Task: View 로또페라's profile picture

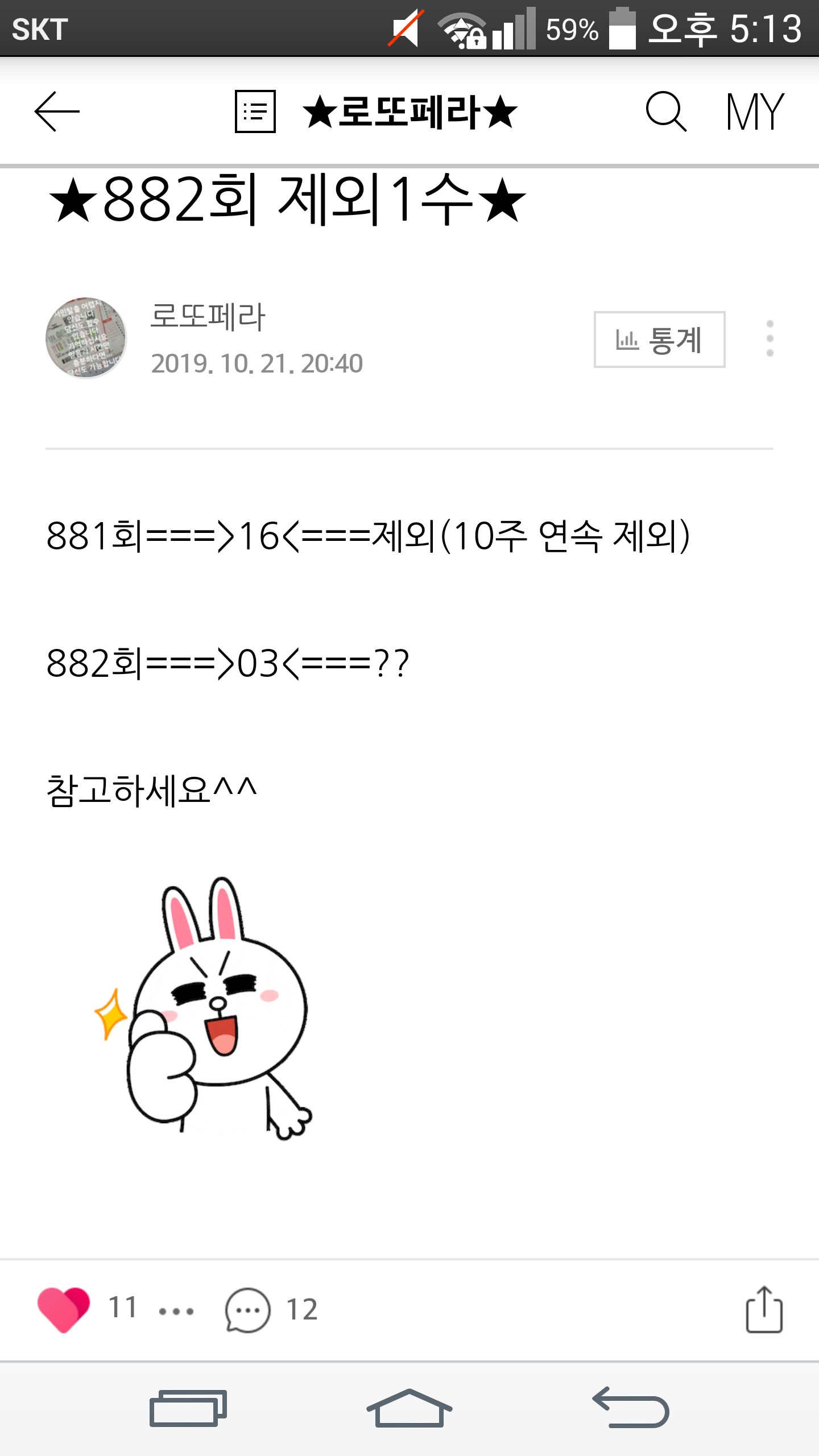Action: pyautogui.click(x=86, y=338)
